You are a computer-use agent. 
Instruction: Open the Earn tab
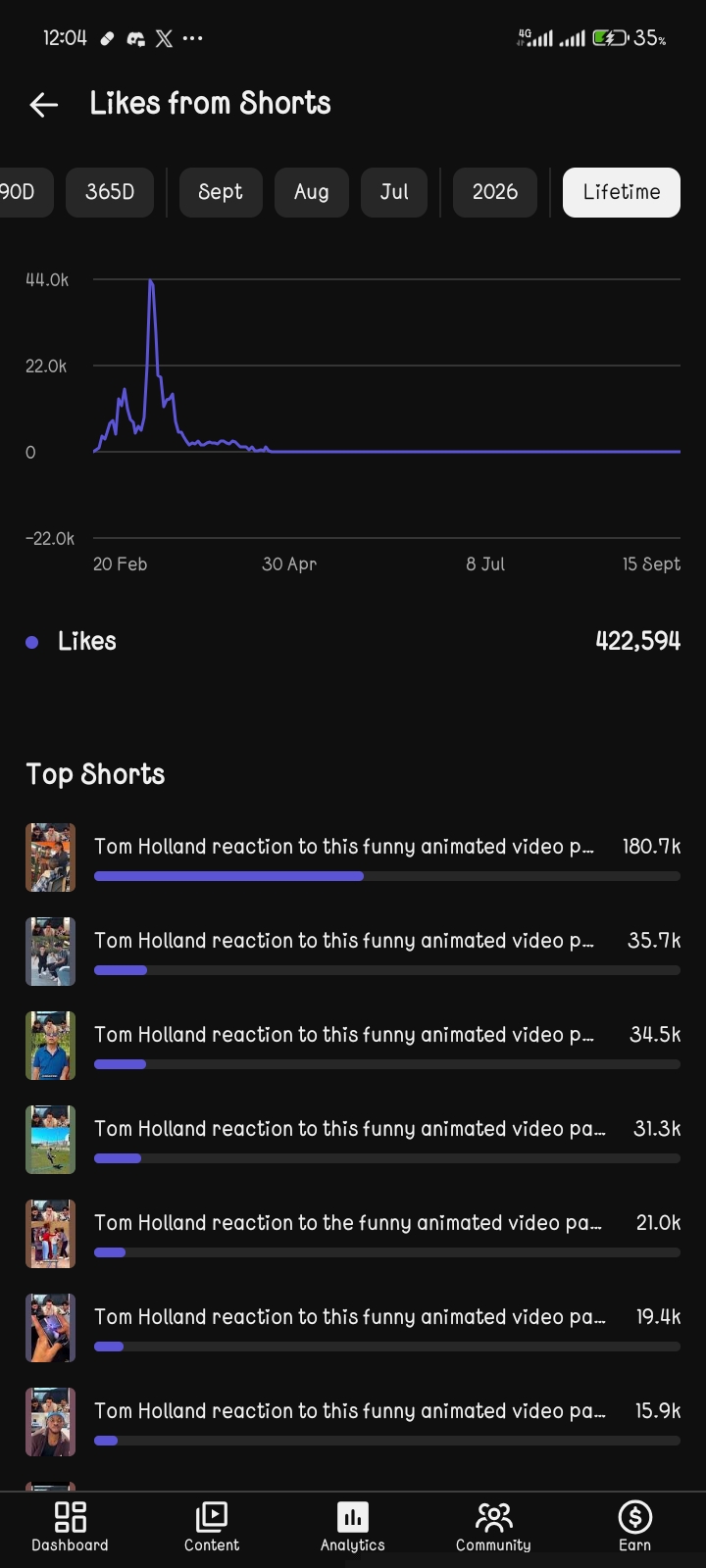click(634, 1527)
